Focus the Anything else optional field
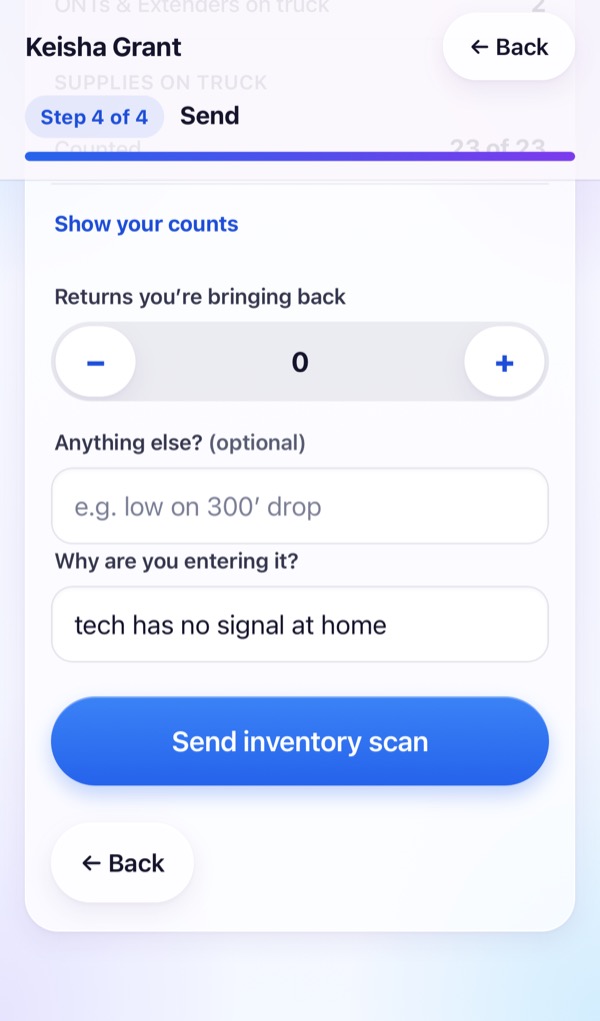Image resolution: width=600 pixels, height=1021 pixels. [x=300, y=506]
